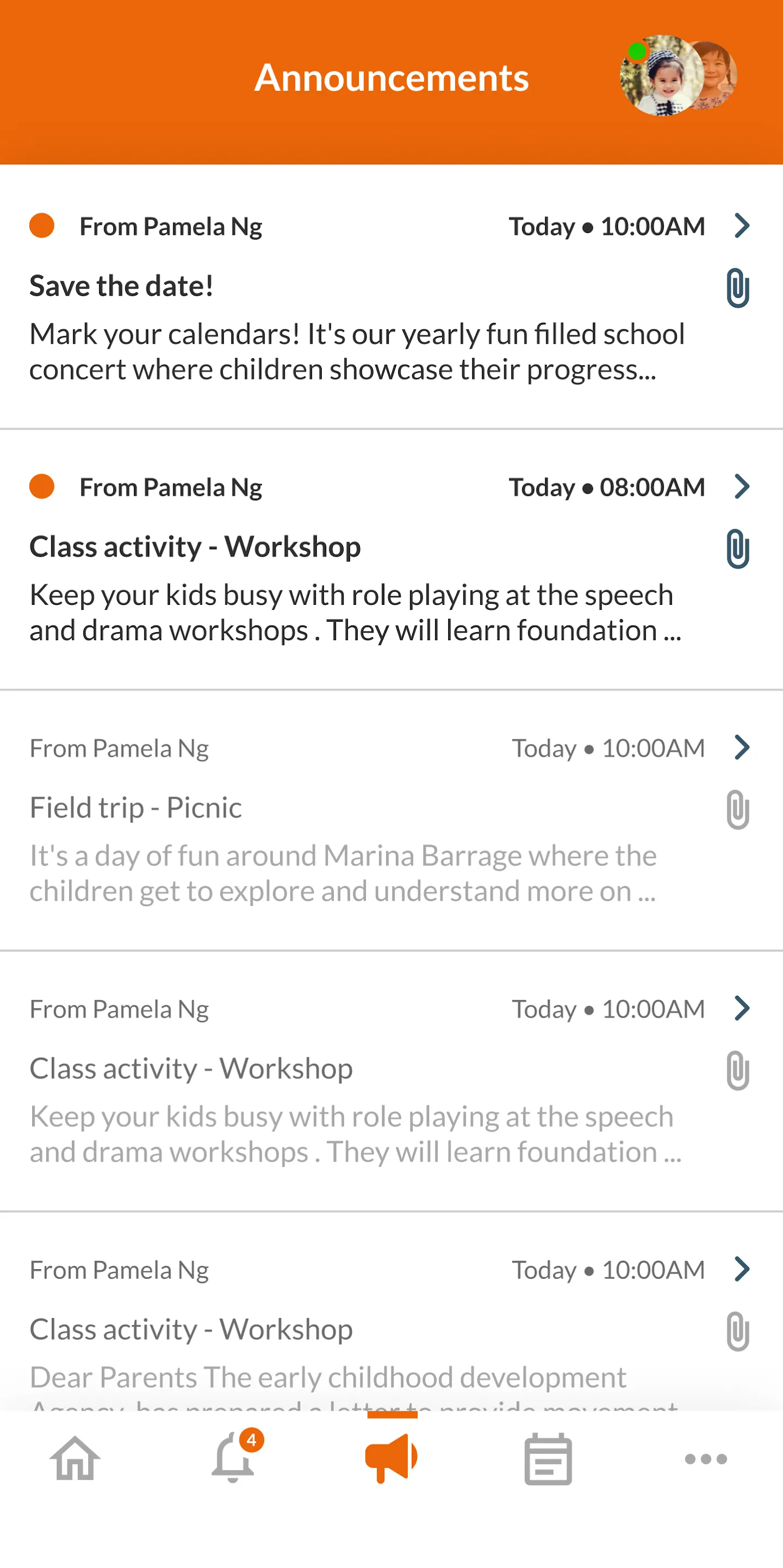View attachment on Field trip - Picnic
This screenshot has height=1568, width=783.
pos(737,810)
